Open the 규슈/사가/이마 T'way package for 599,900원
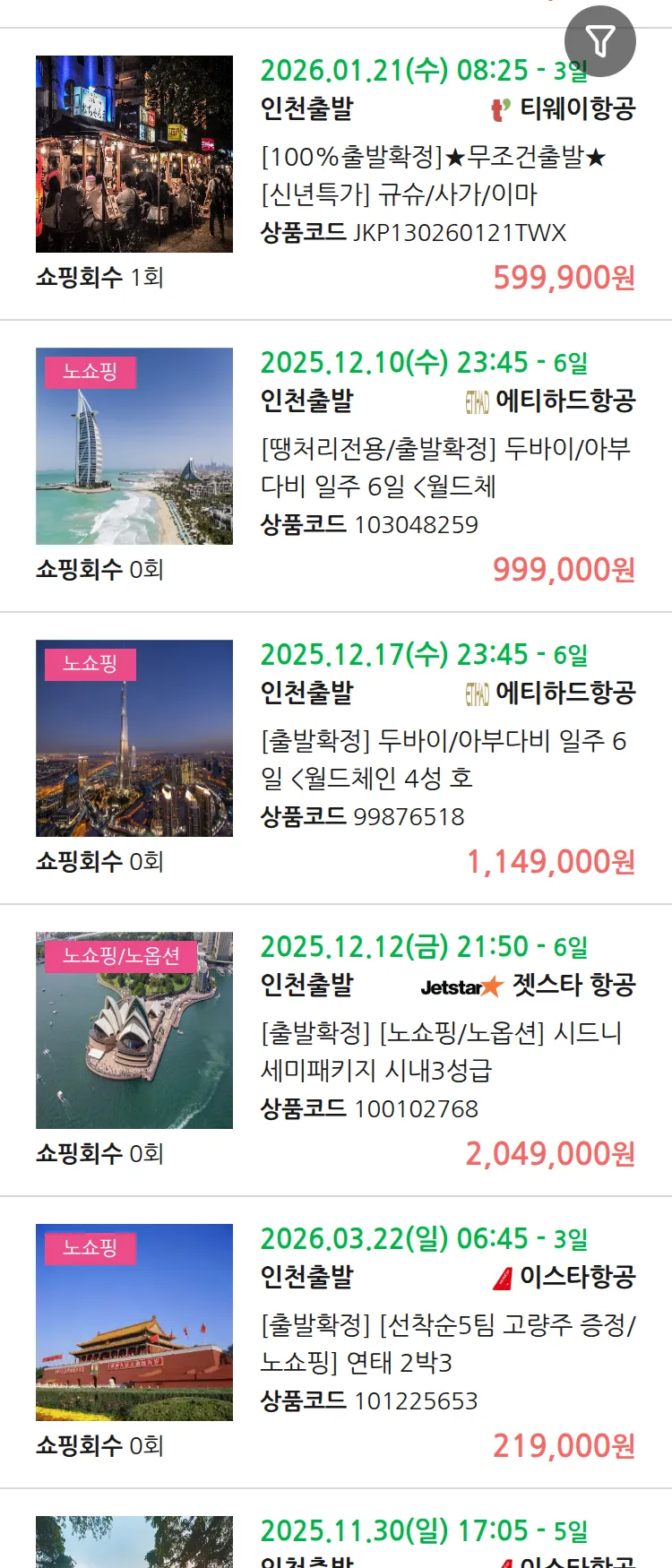Image resolution: width=672 pixels, height=1568 pixels. pyautogui.click(x=434, y=176)
